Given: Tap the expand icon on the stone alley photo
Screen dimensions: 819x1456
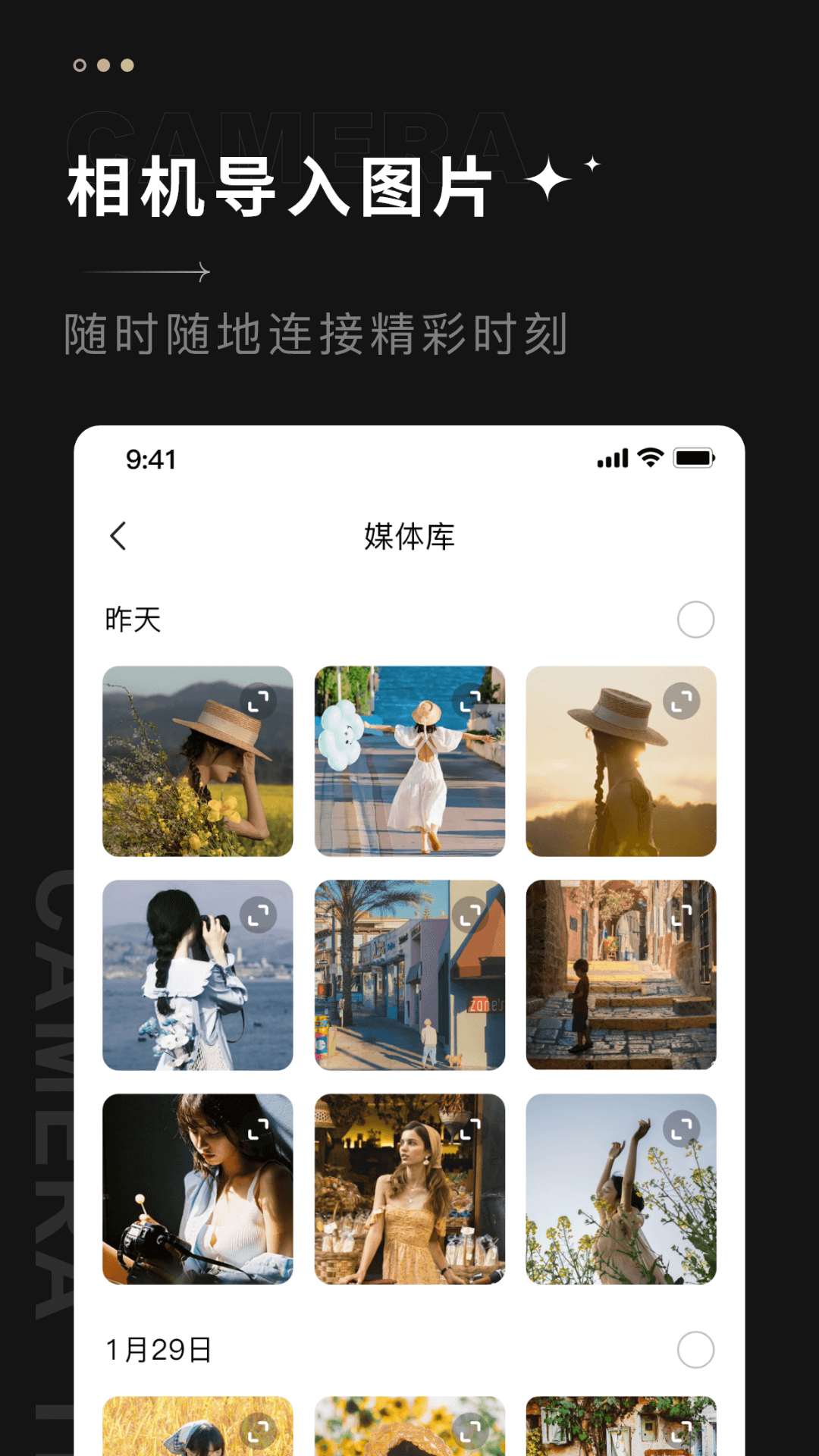Looking at the screenshot, I should [682, 915].
